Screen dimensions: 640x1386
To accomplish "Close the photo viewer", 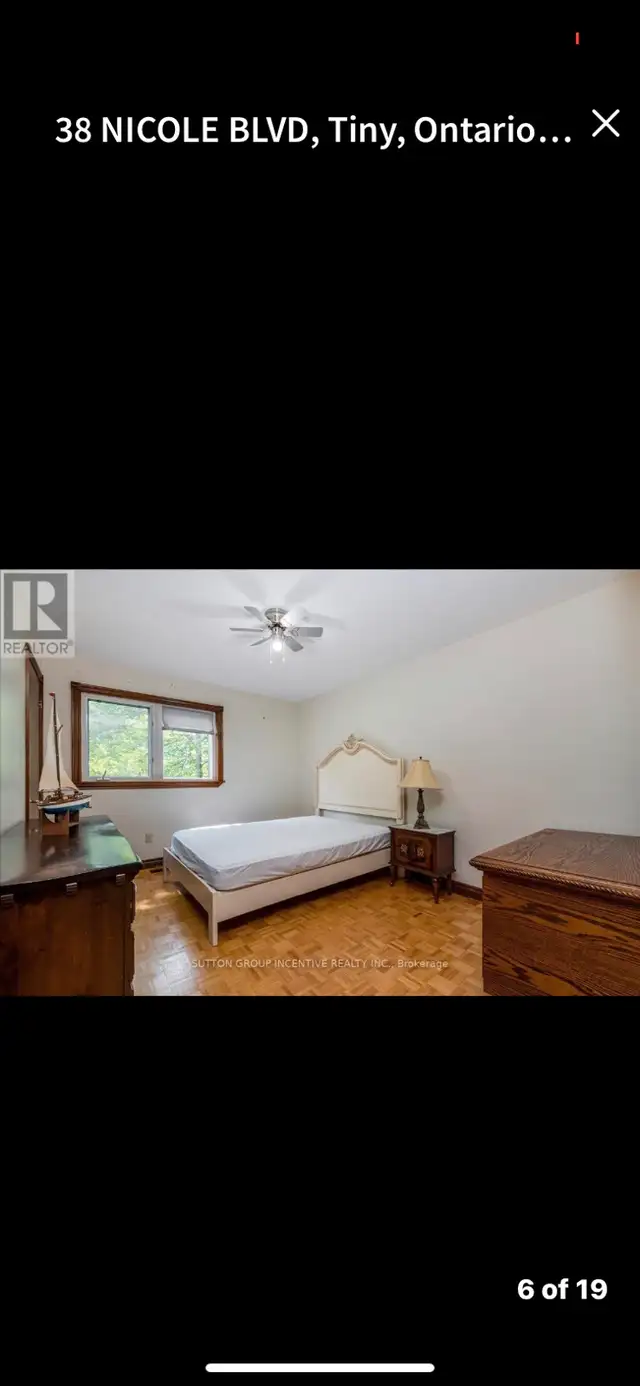I will coord(605,124).
